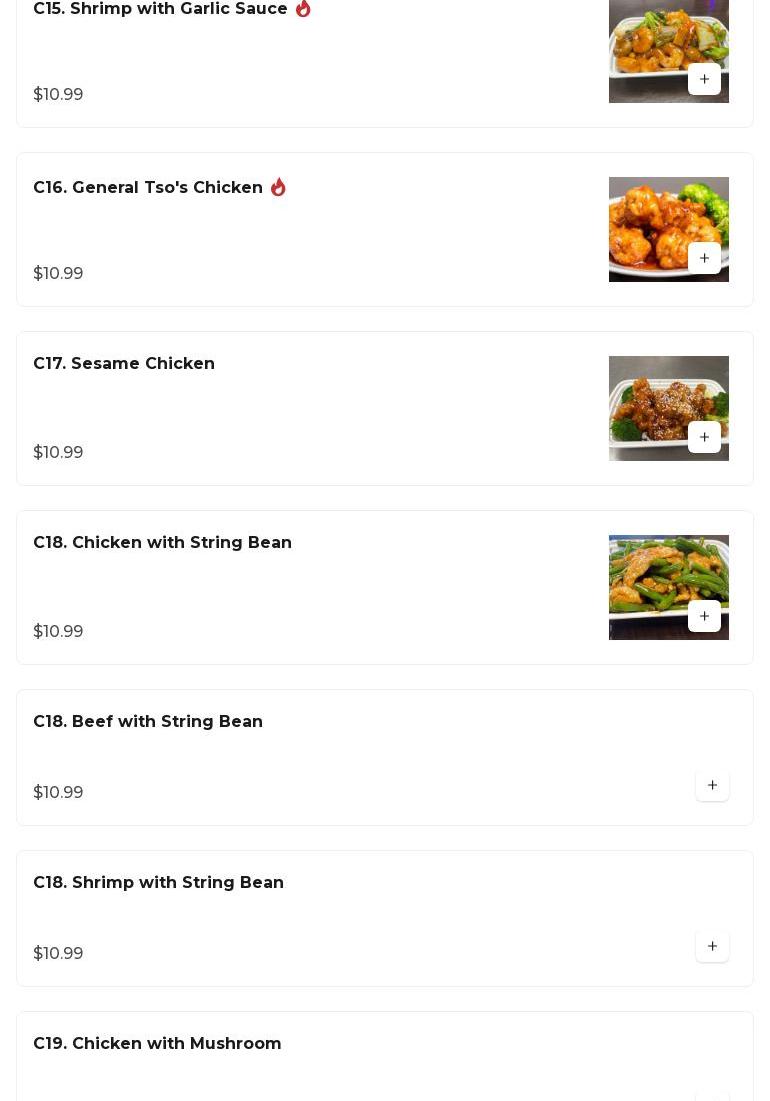Add C18 Chicken with String Bean
The image size is (770, 1101).
(704, 616)
